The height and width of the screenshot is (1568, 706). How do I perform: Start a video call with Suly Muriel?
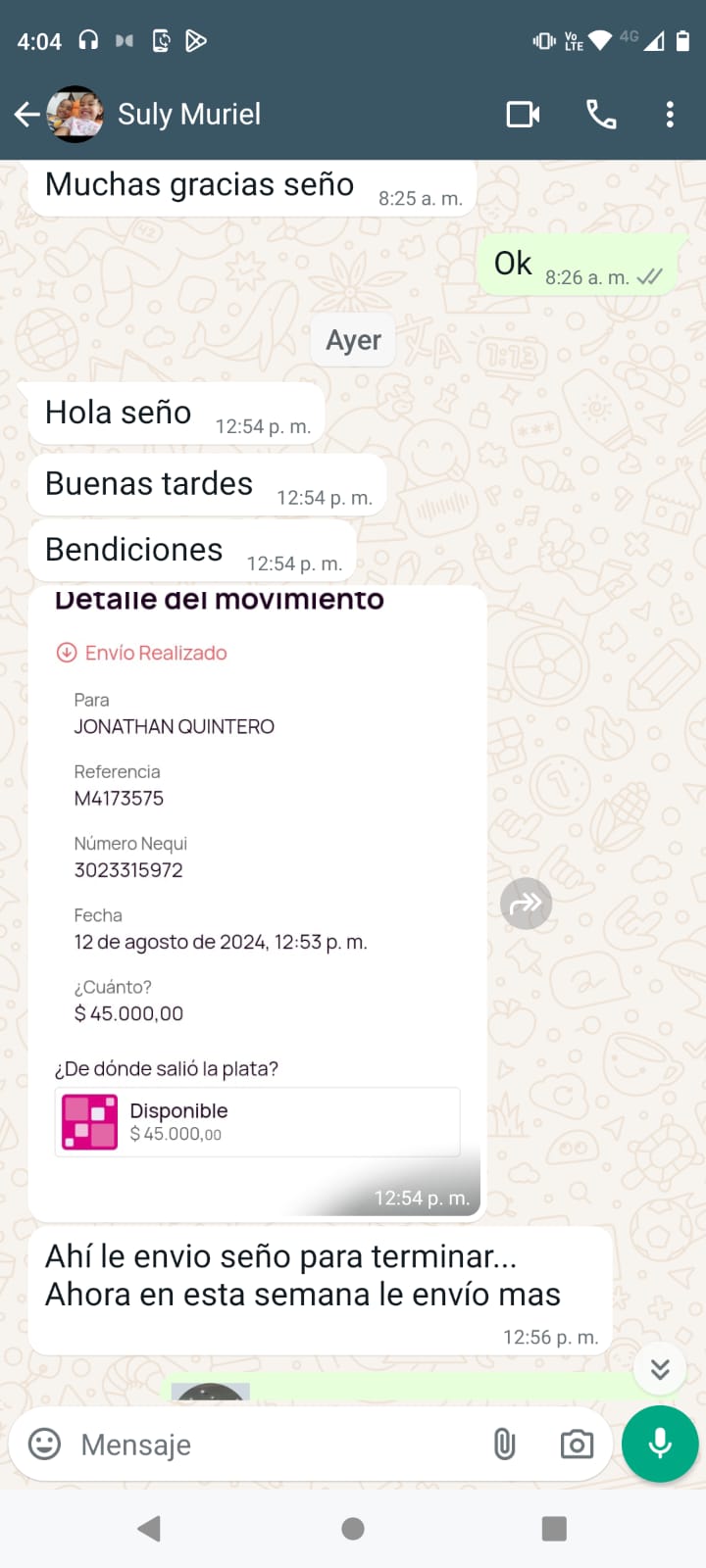coord(523,115)
